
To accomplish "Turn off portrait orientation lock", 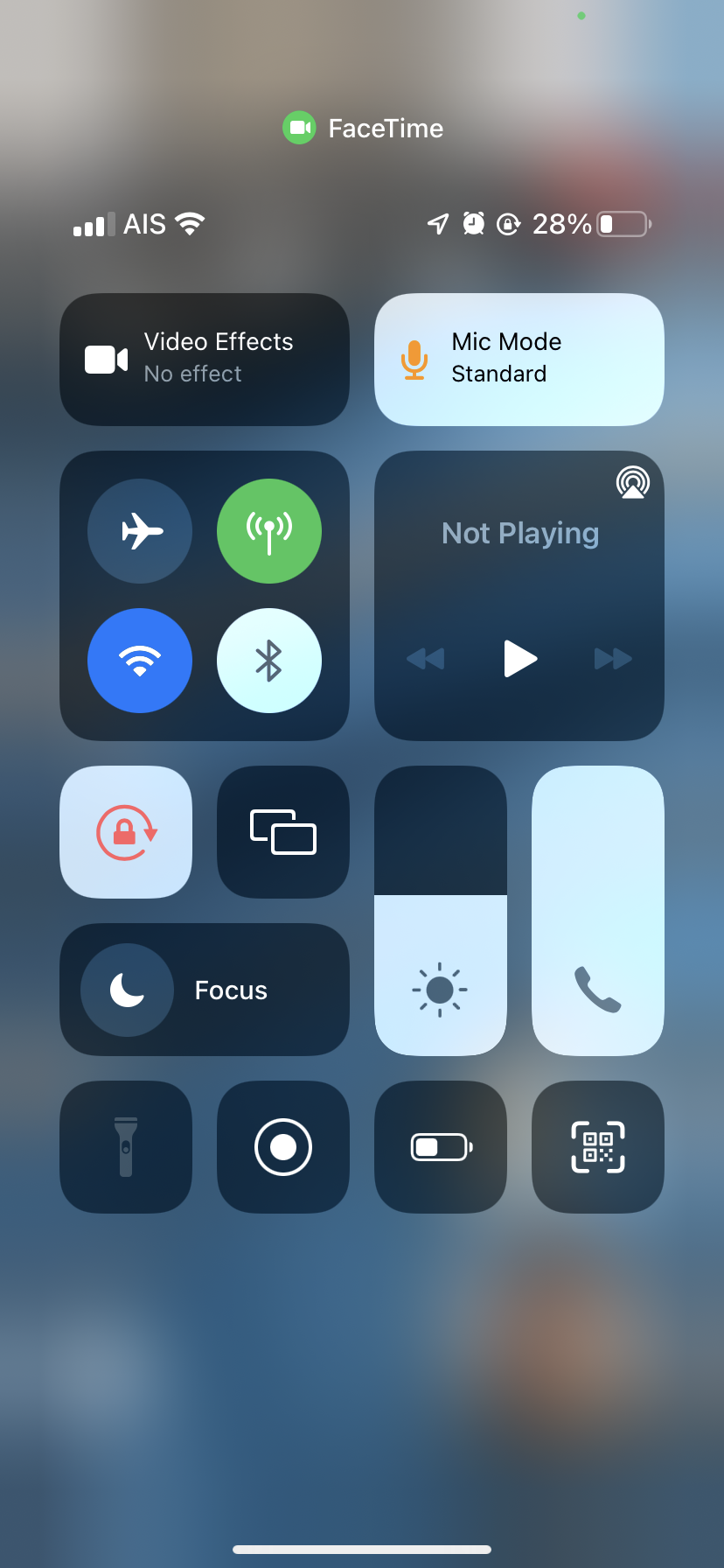I will (126, 832).
